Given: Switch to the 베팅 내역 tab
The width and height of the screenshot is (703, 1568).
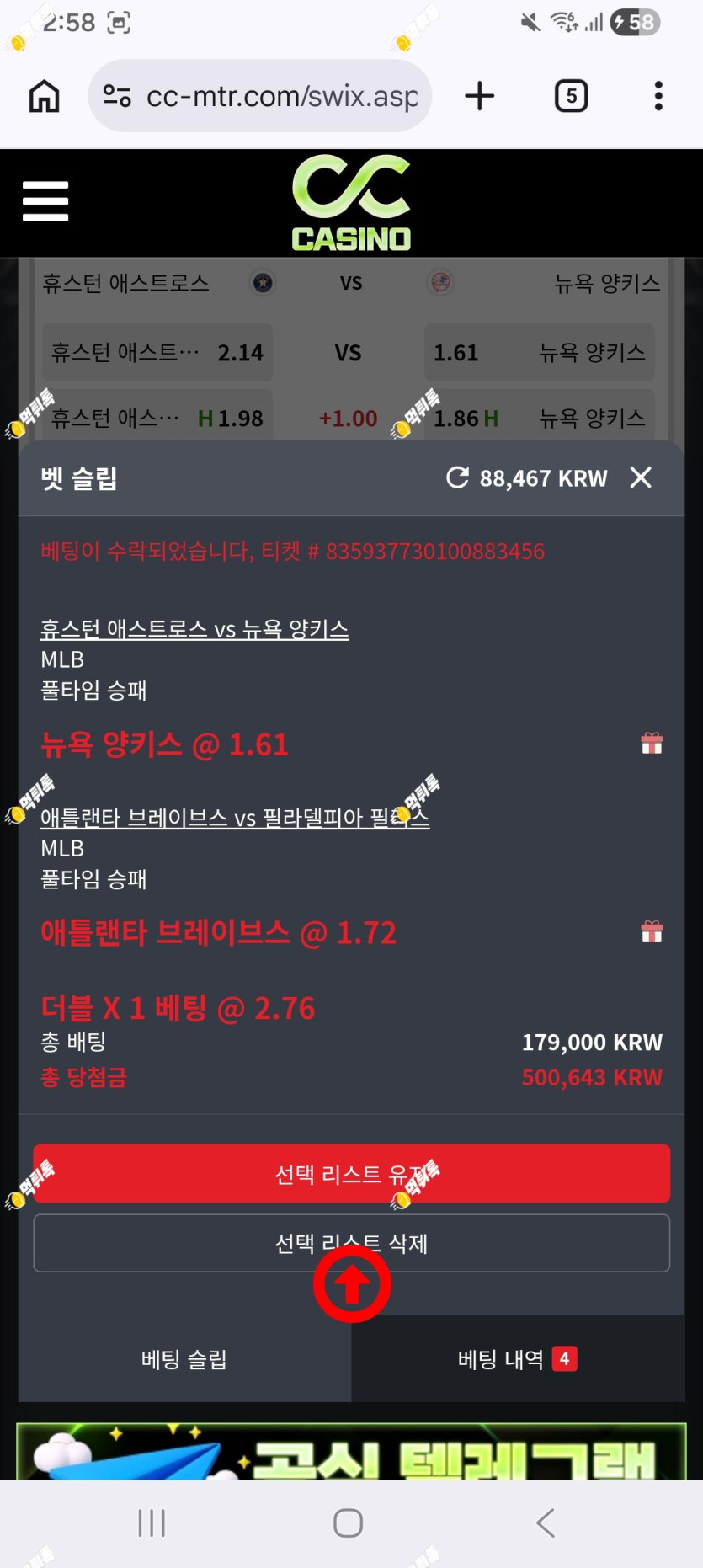Looking at the screenshot, I should [518, 1359].
